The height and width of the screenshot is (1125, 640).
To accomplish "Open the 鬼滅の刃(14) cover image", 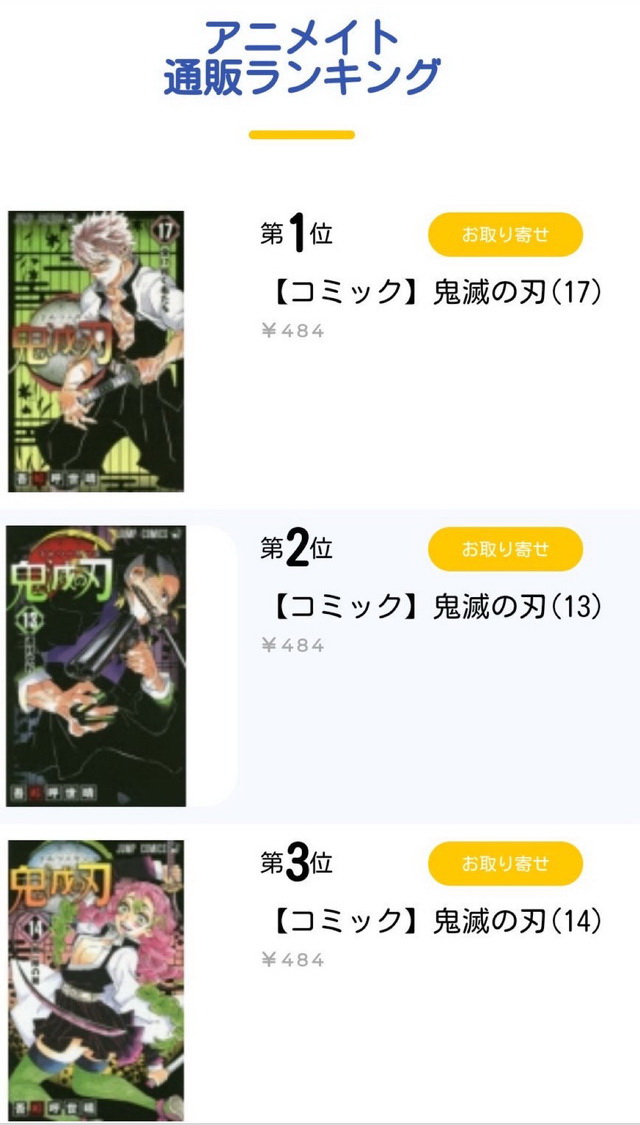I will [96, 980].
